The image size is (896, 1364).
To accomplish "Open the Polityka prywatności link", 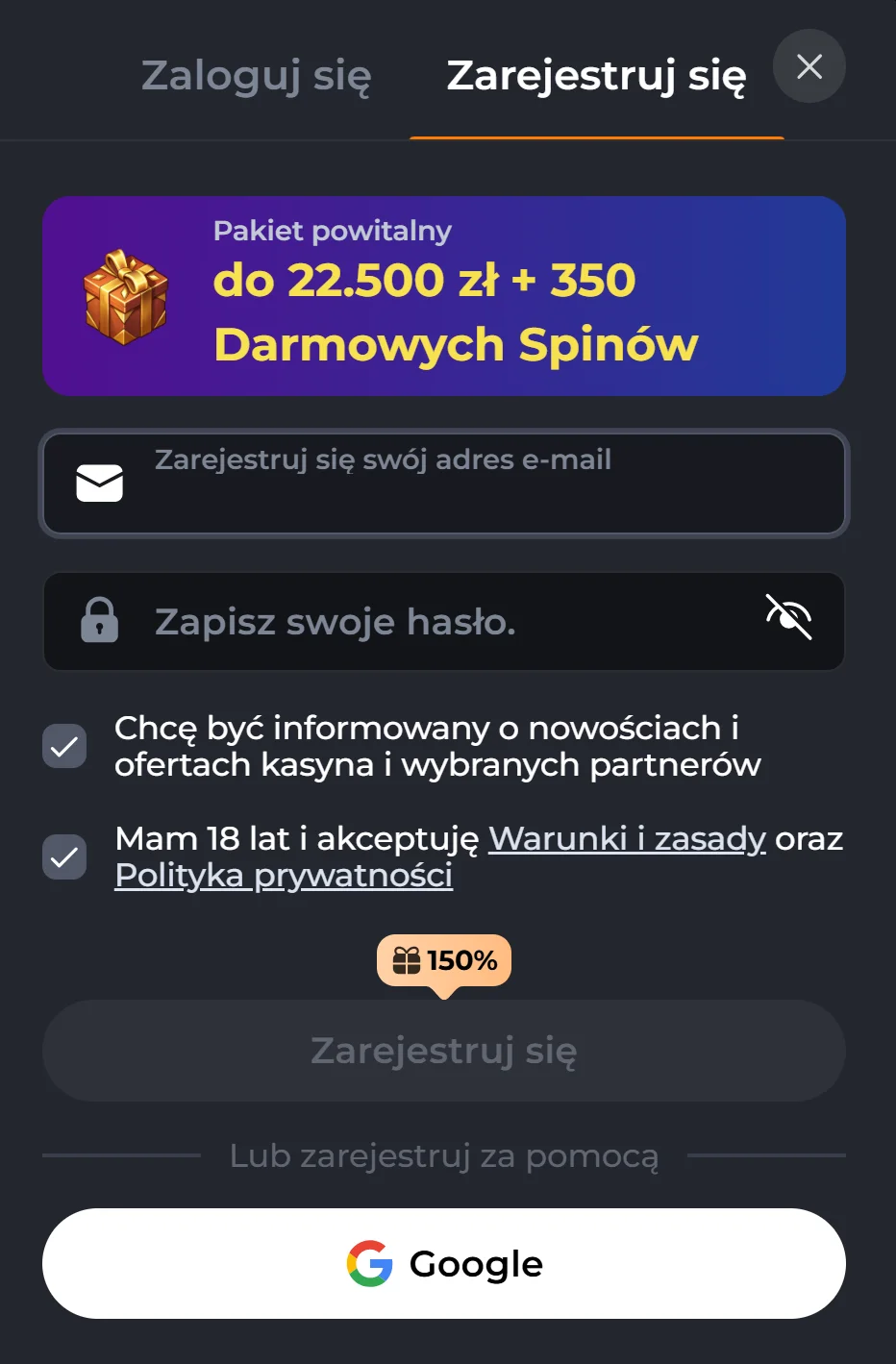I will point(284,875).
